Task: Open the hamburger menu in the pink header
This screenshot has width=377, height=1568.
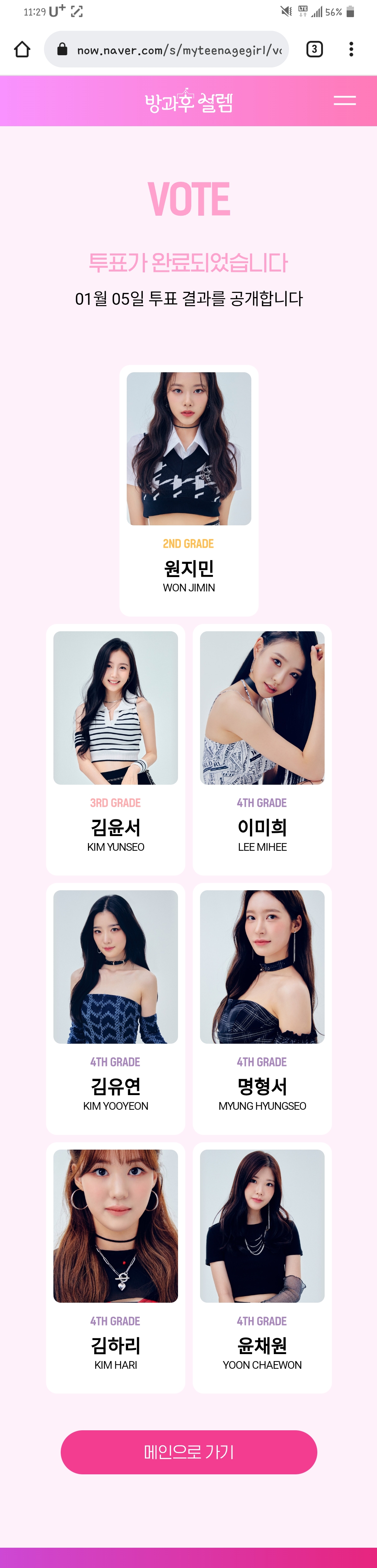Action: pyautogui.click(x=344, y=100)
